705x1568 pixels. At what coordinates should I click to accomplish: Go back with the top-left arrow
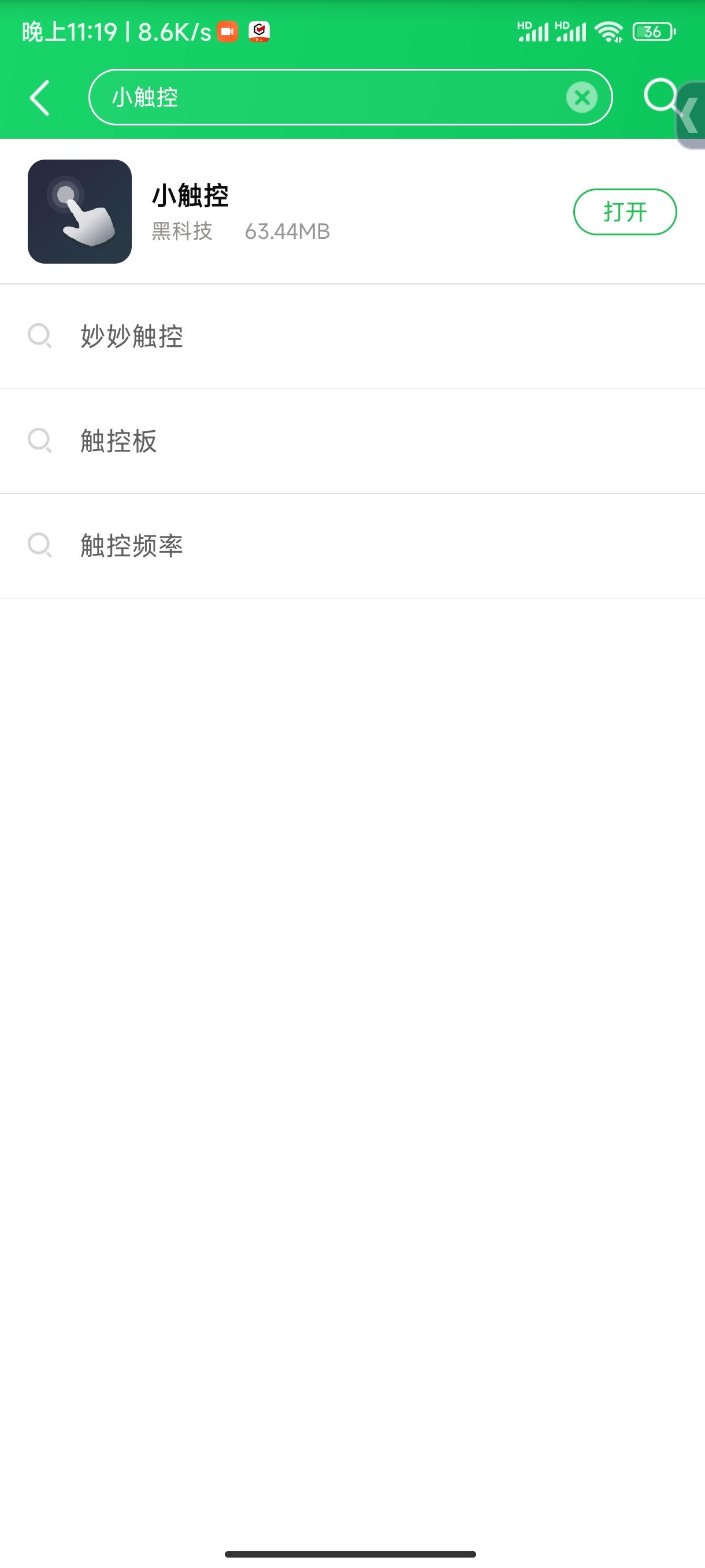39,97
